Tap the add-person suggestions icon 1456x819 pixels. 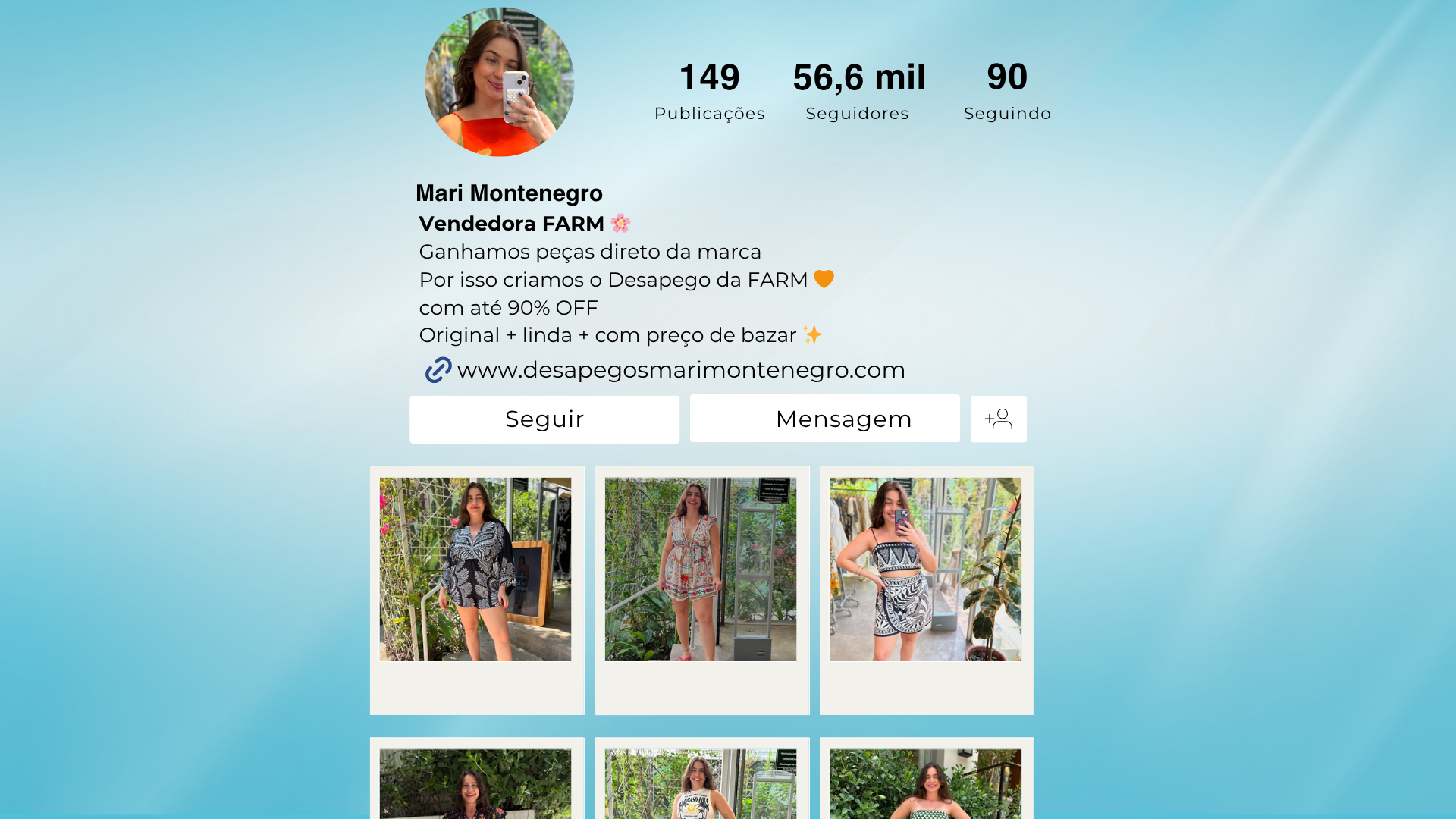click(x=998, y=419)
